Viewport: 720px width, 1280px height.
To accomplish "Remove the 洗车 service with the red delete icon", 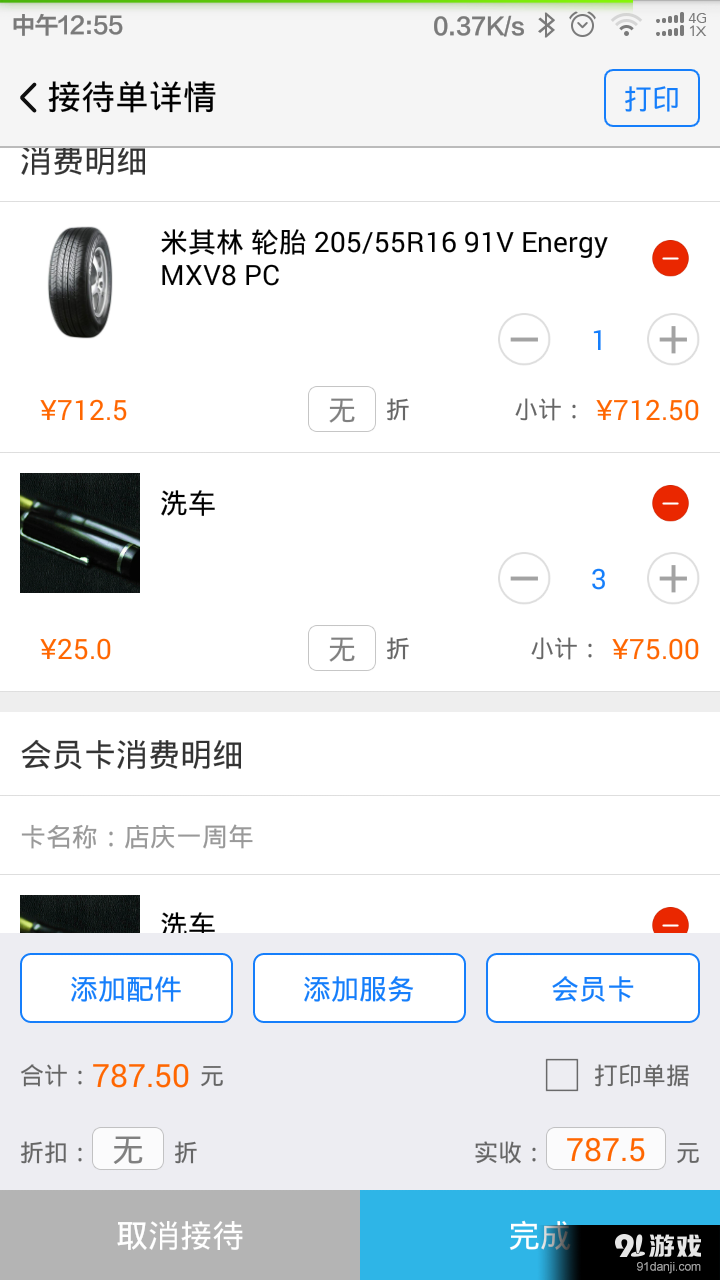I will (x=671, y=503).
